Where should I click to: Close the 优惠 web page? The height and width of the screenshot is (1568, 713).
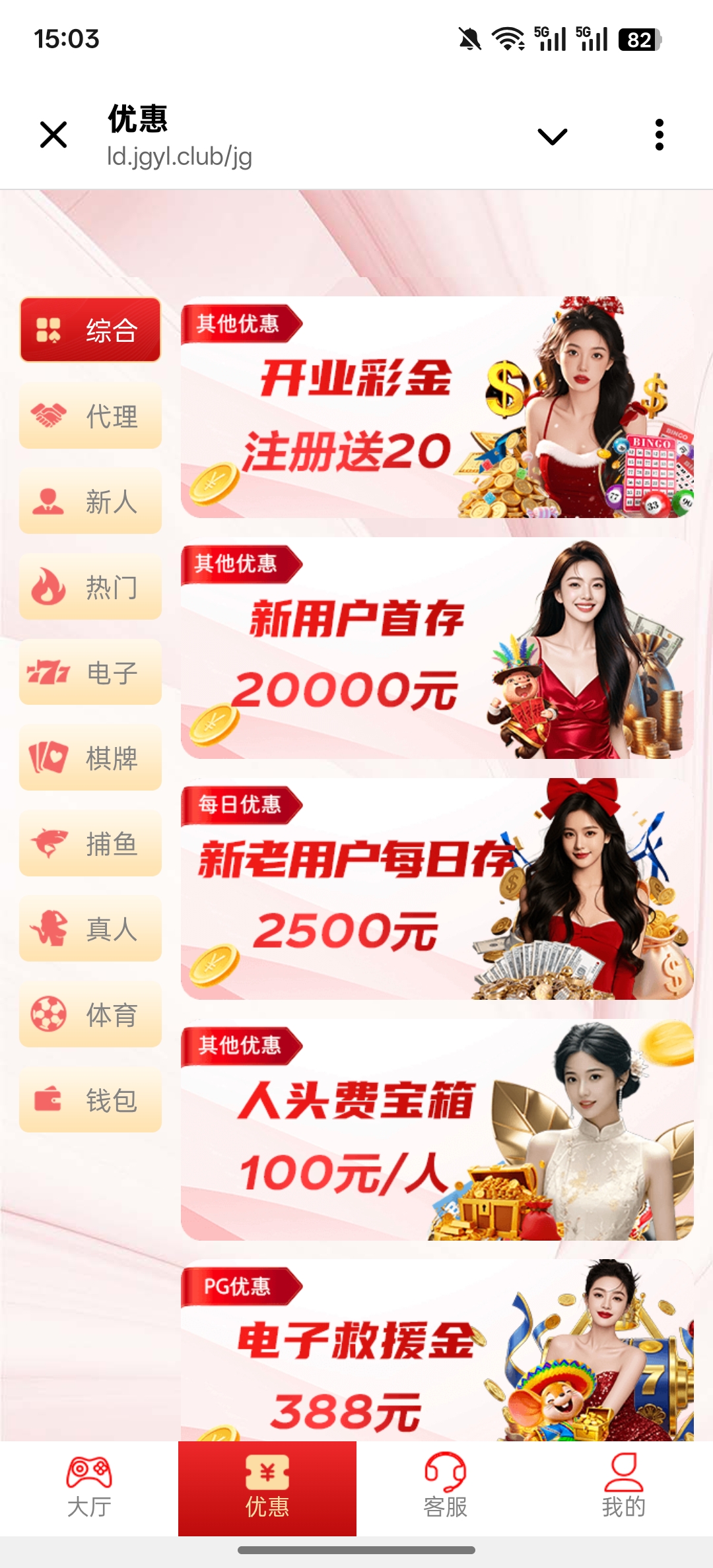(53, 135)
